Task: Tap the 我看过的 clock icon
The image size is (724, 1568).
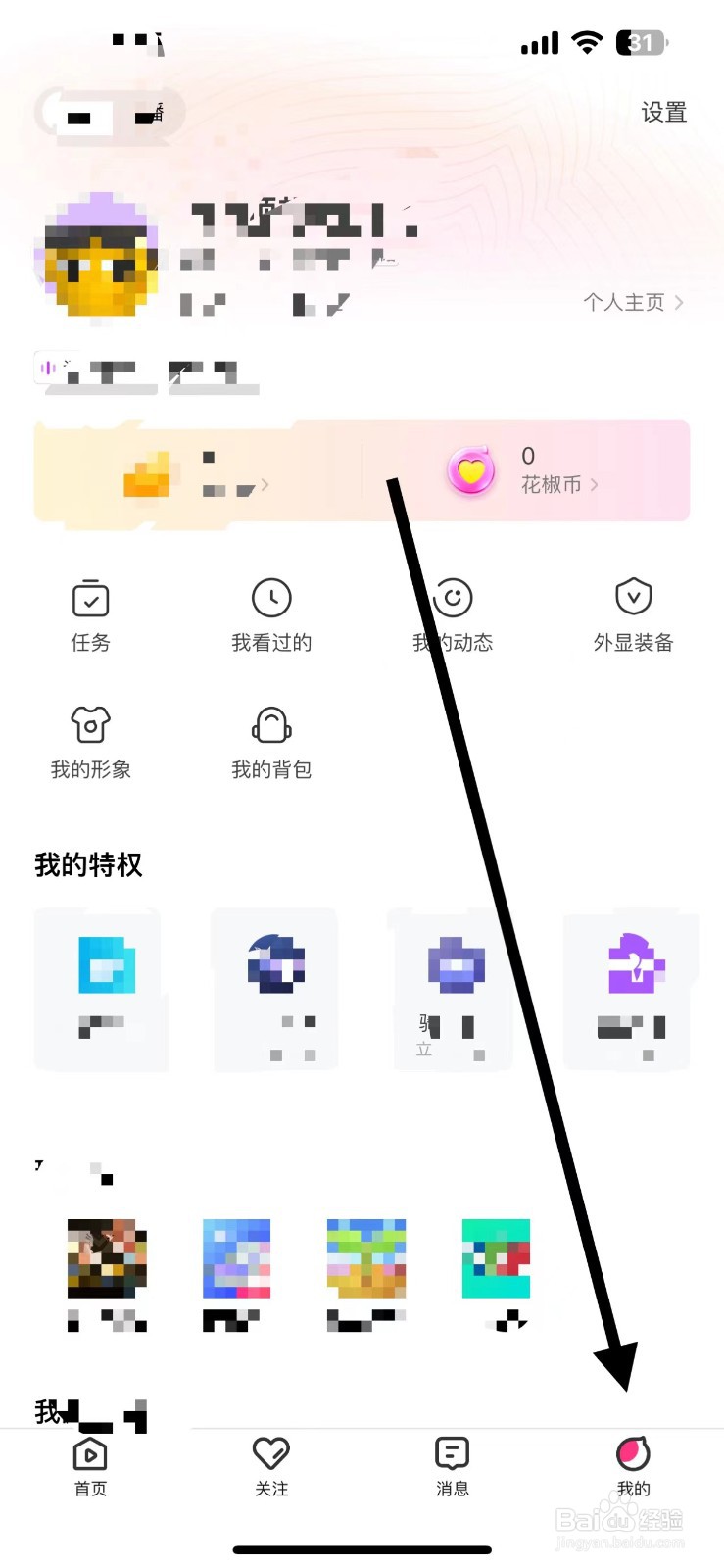Action: point(271,597)
